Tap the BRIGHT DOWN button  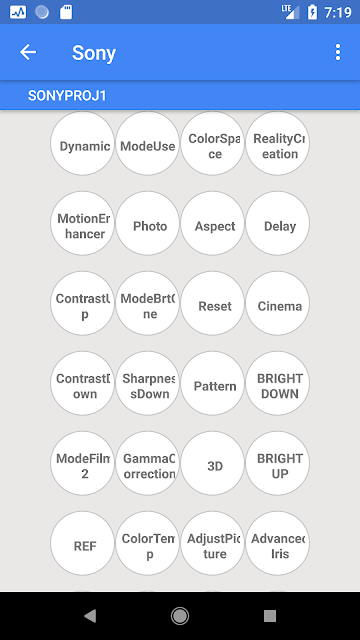(x=278, y=383)
